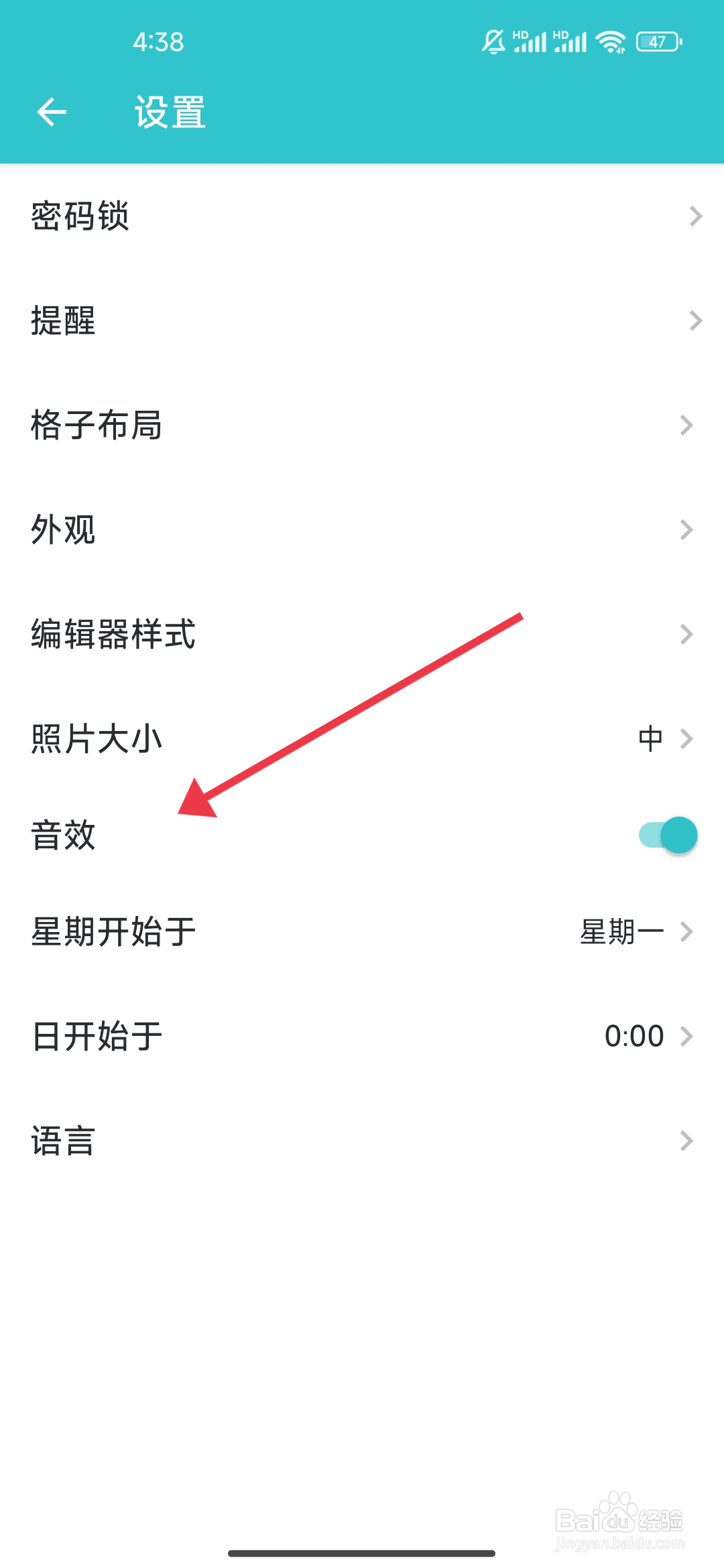Click the muted notification bell status icon

tap(493, 42)
